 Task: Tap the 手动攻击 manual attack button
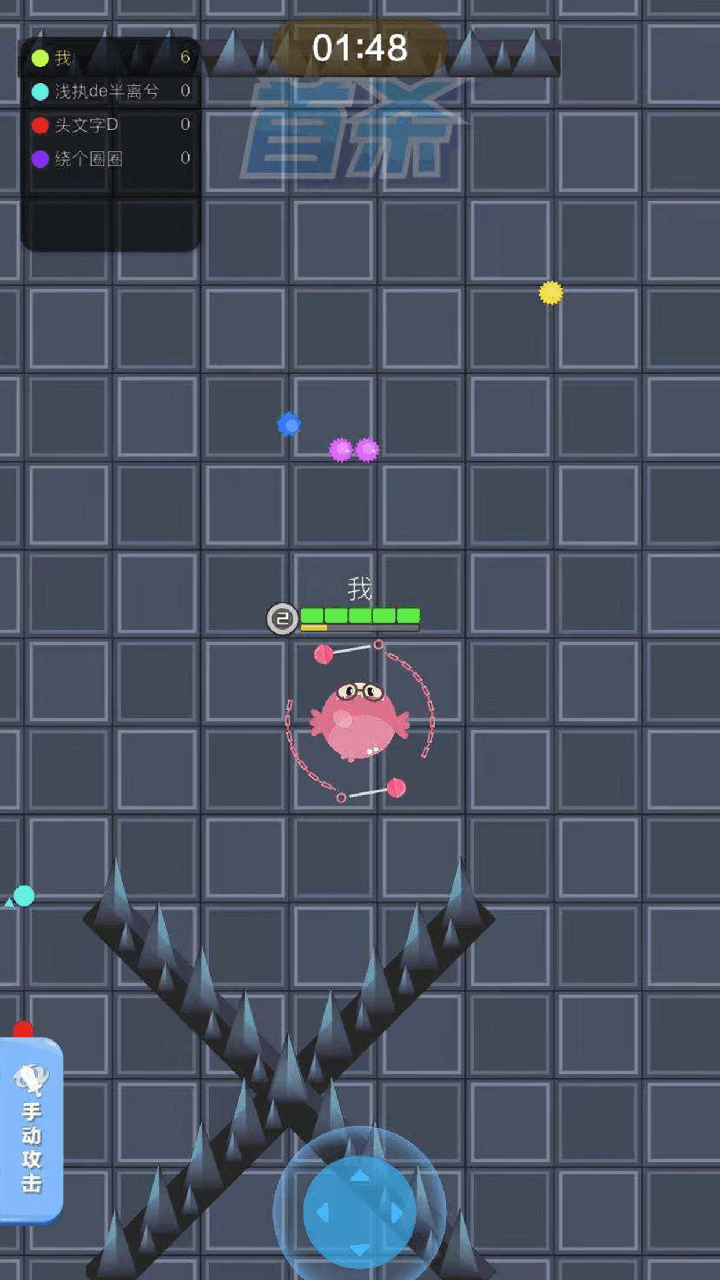click(32, 1130)
